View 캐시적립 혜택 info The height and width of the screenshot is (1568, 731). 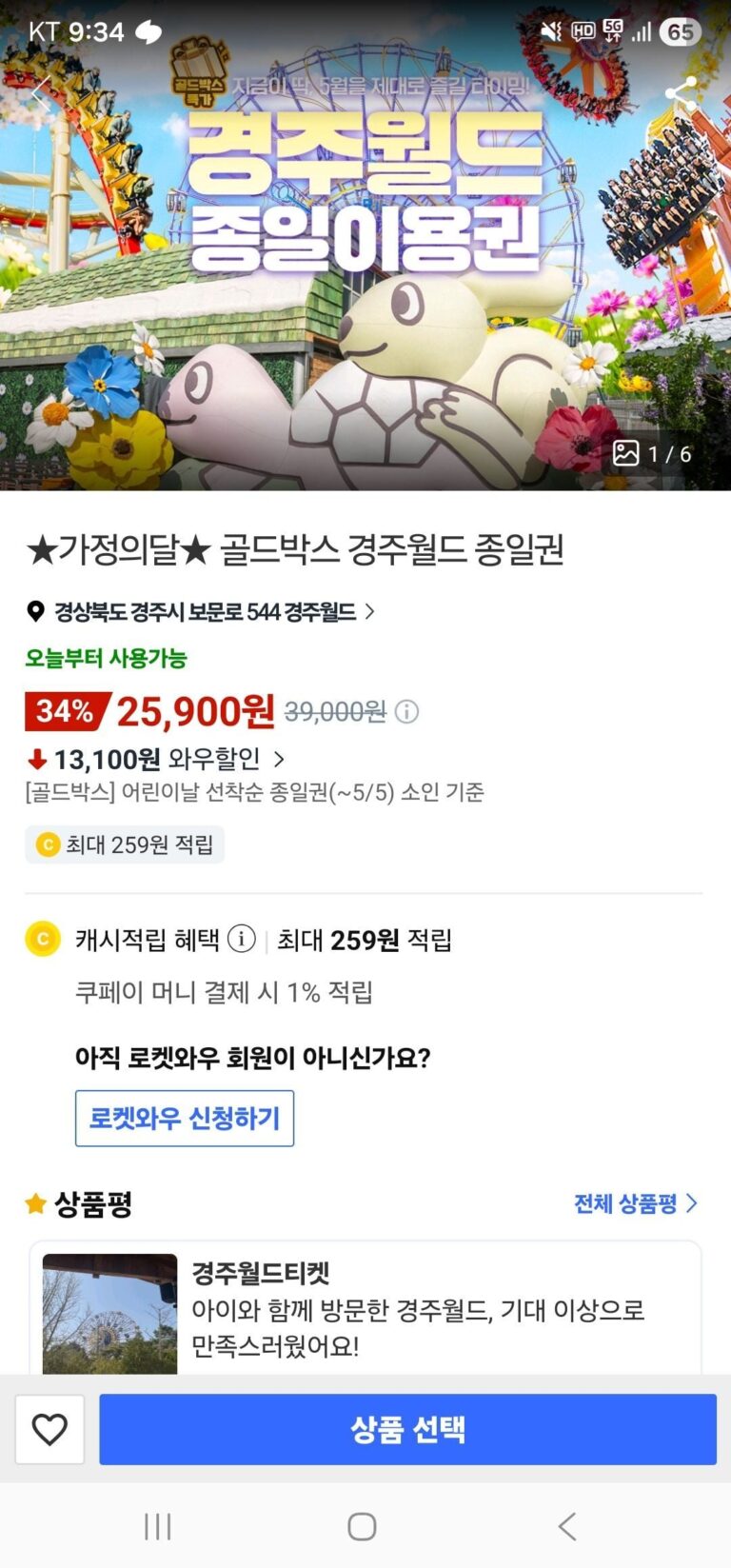tap(242, 940)
